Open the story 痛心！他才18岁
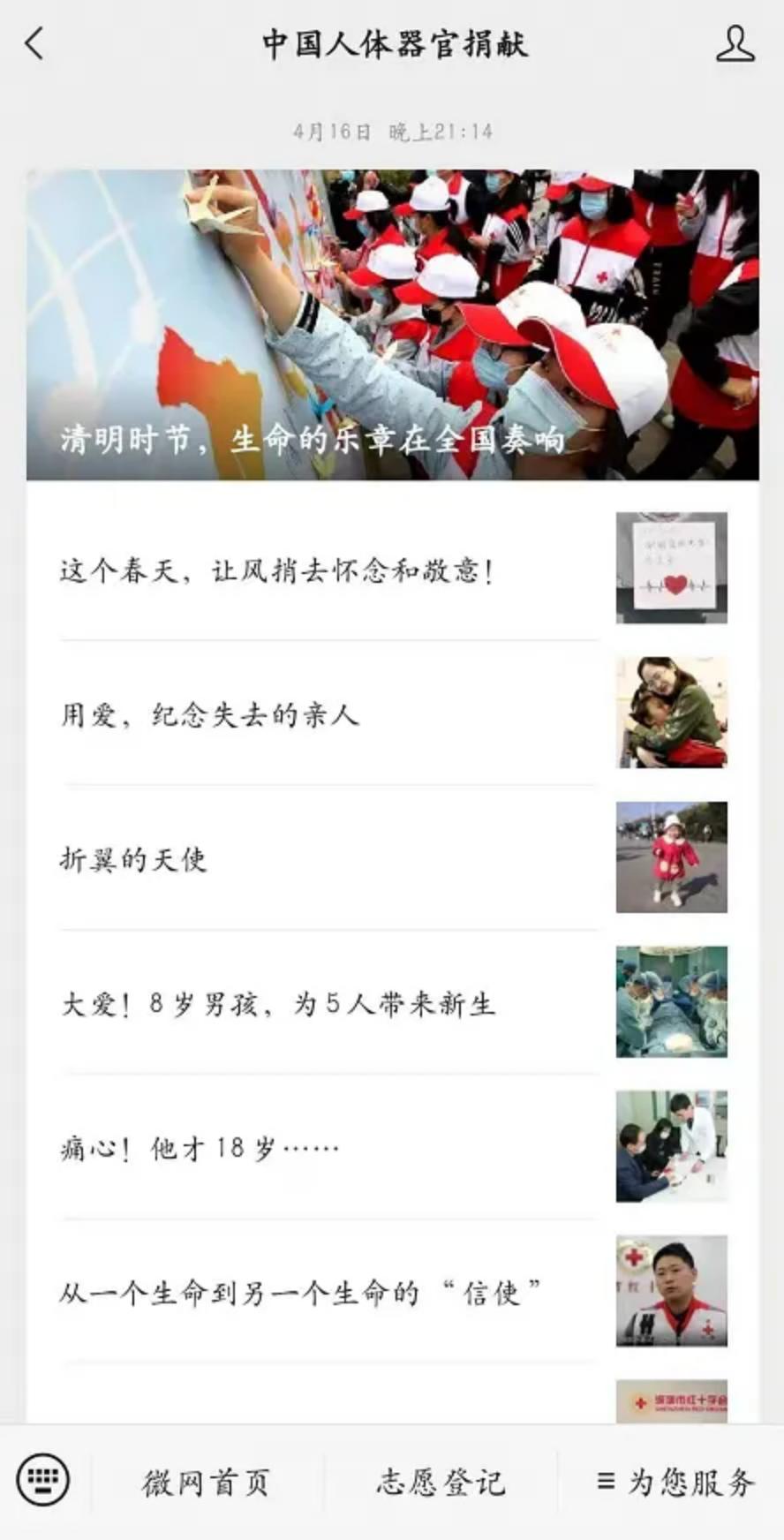Image resolution: width=784 pixels, height=1540 pixels. click(393, 1147)
